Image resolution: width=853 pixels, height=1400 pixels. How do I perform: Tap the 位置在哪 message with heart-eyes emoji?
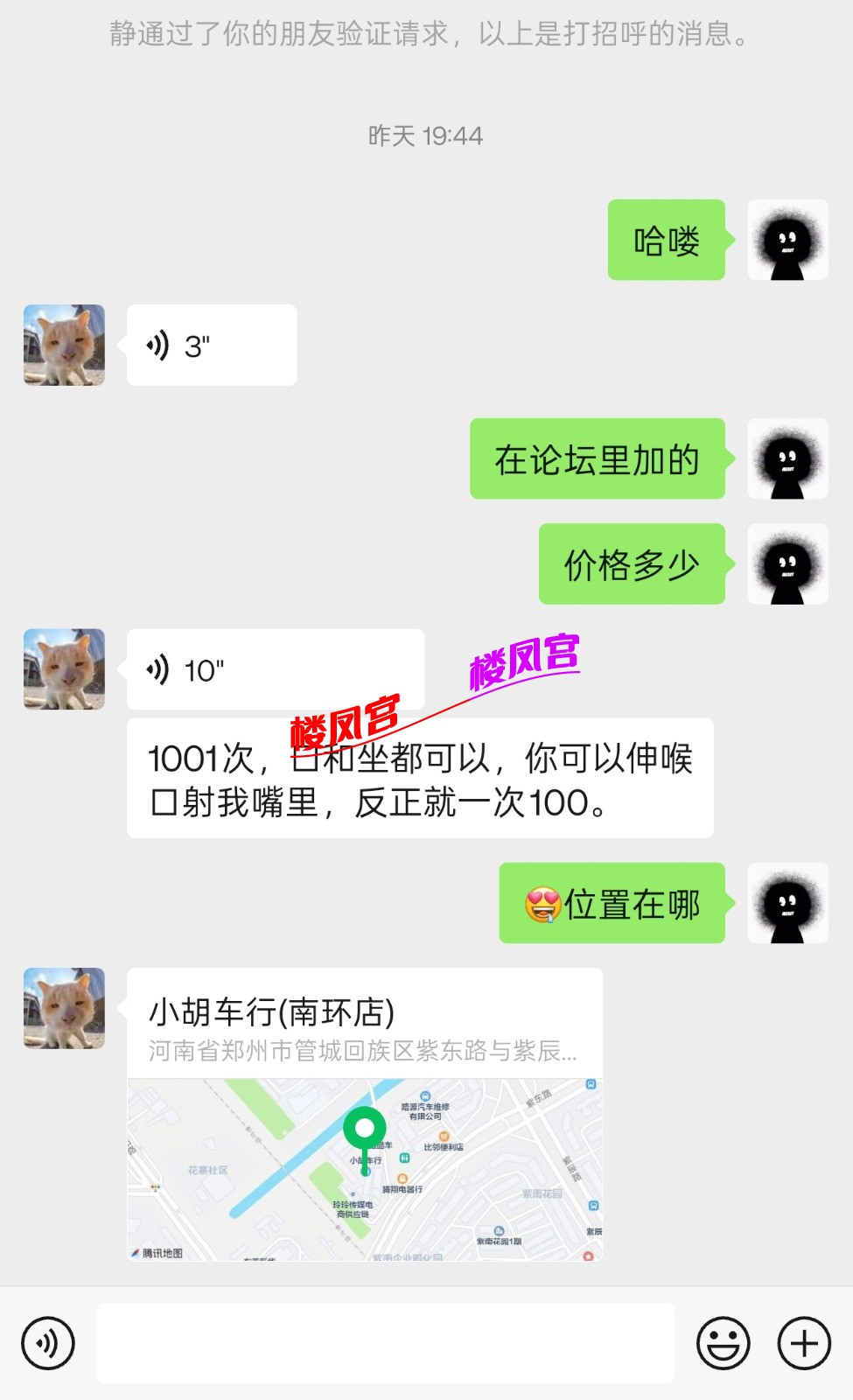(611, 906)
